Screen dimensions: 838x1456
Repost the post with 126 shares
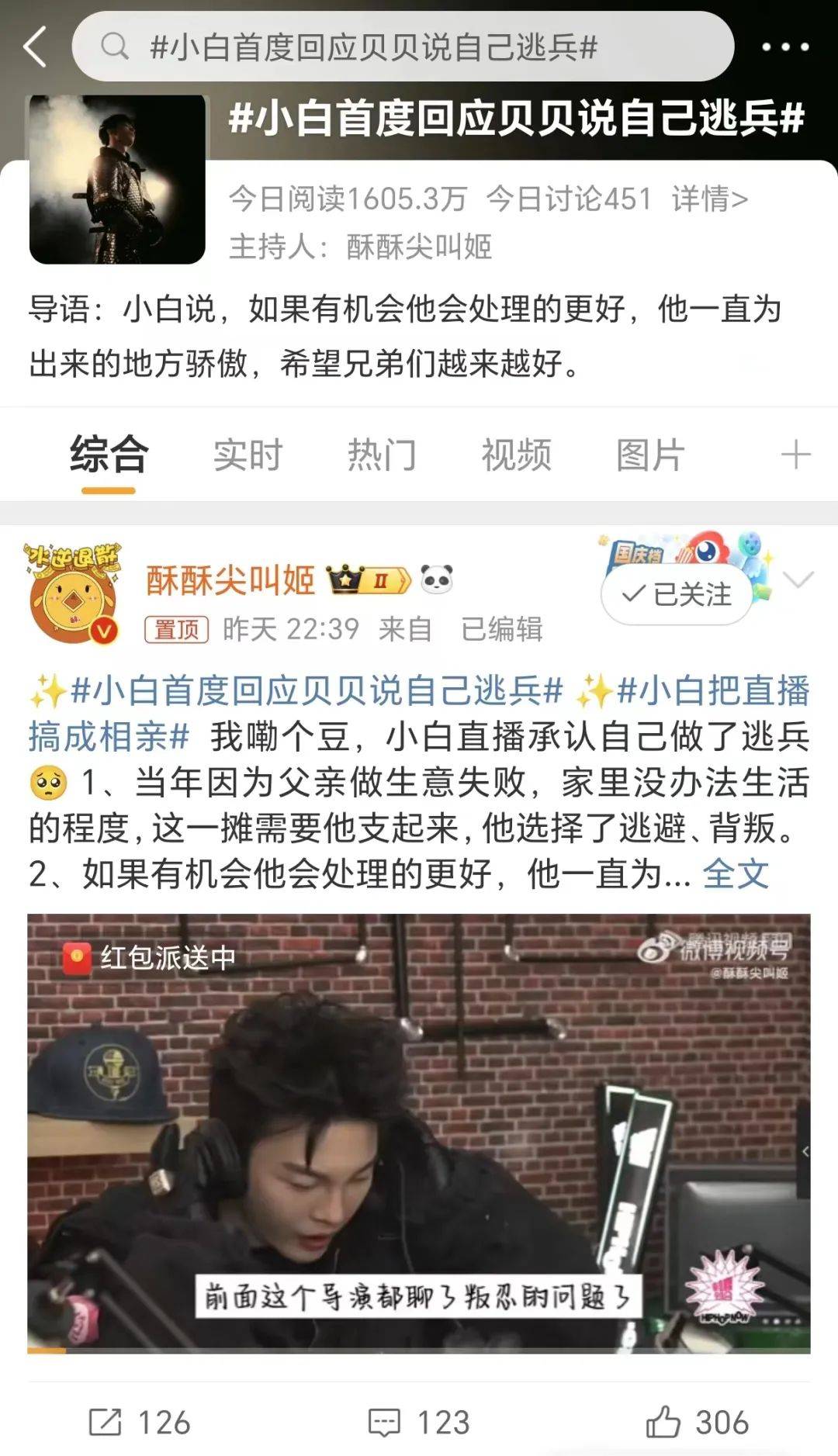pos(140,1422)
